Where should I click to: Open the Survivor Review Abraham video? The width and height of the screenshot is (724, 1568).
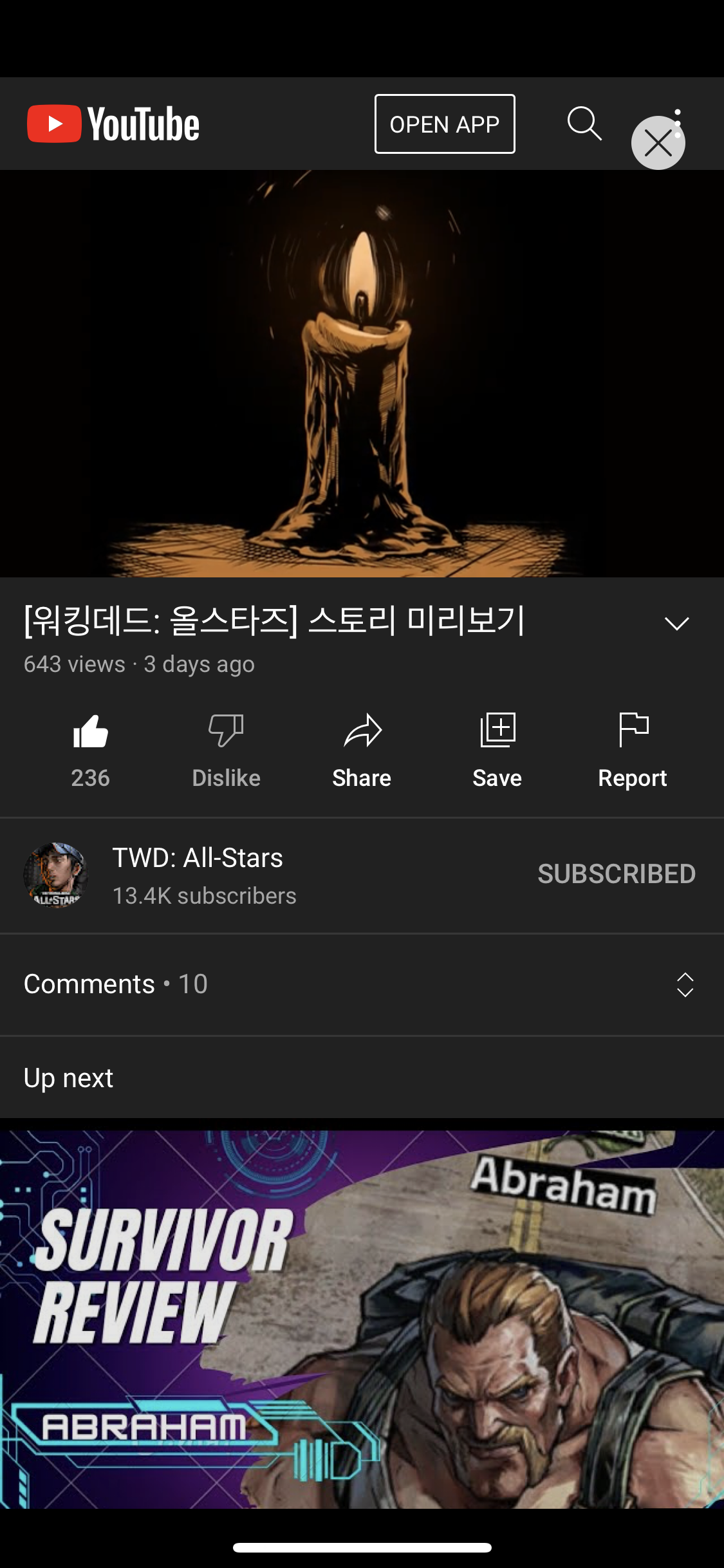[x=362, y=1320]
